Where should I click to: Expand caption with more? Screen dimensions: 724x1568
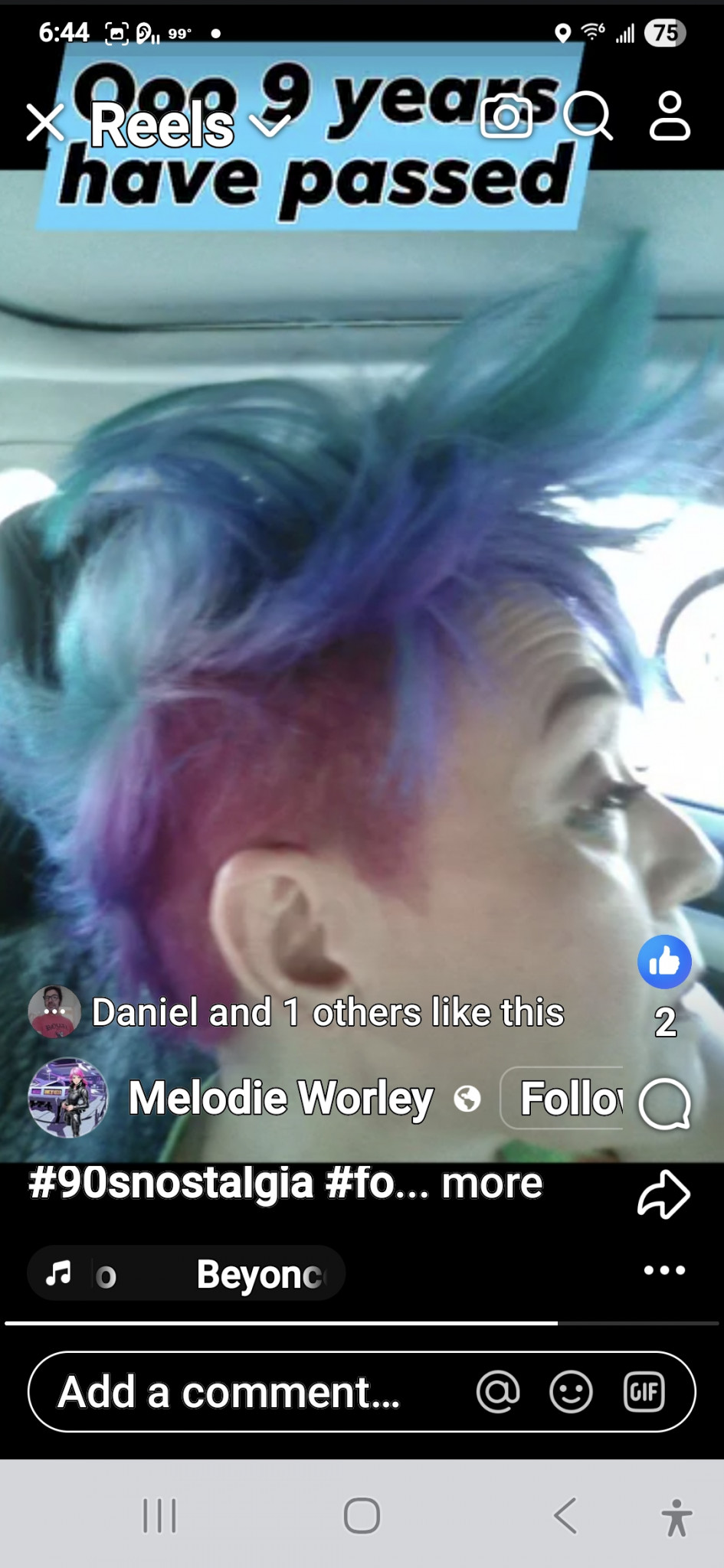[x=492, y=1184]
